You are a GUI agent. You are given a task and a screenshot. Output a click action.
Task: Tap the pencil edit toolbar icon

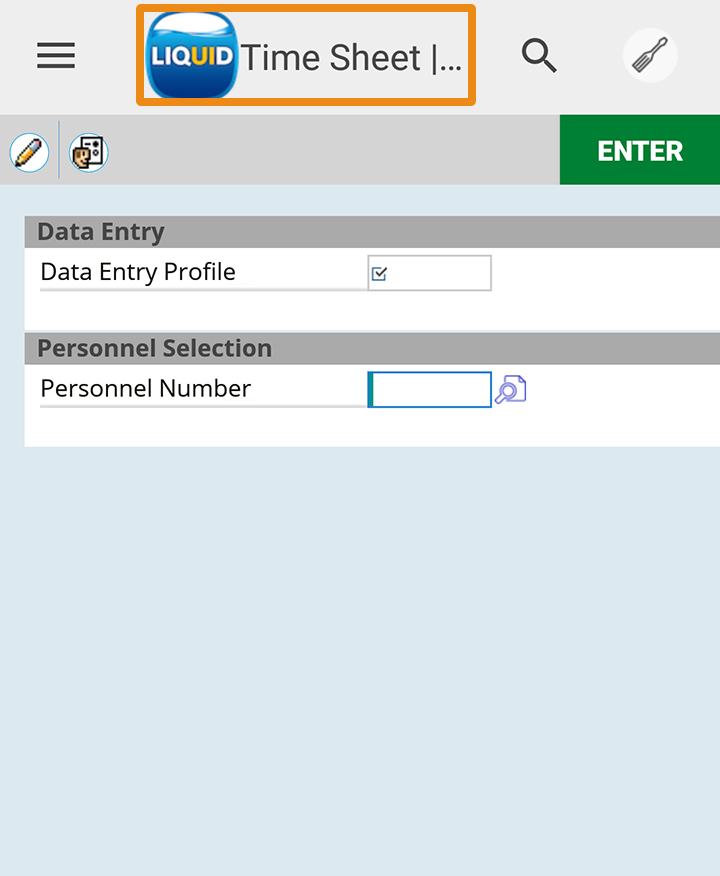(x=29, y=153)
